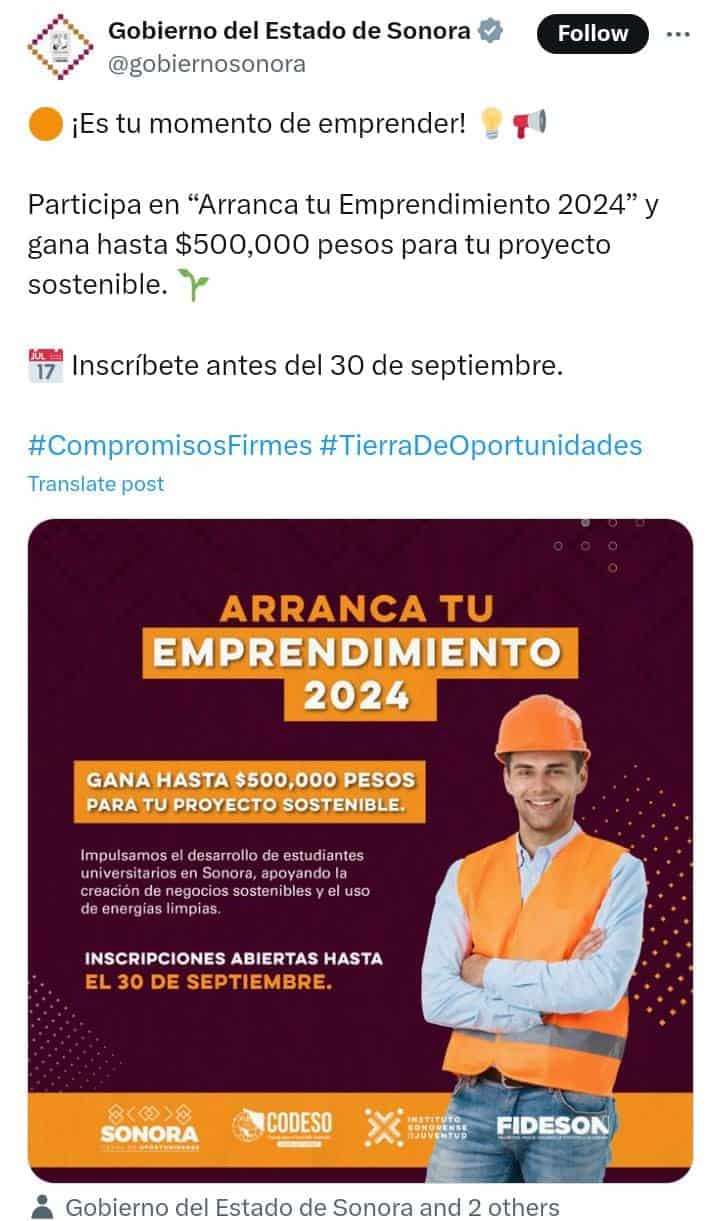Open the @gobiernosonora handle
720x1221 pixels.
coord(207,64)
